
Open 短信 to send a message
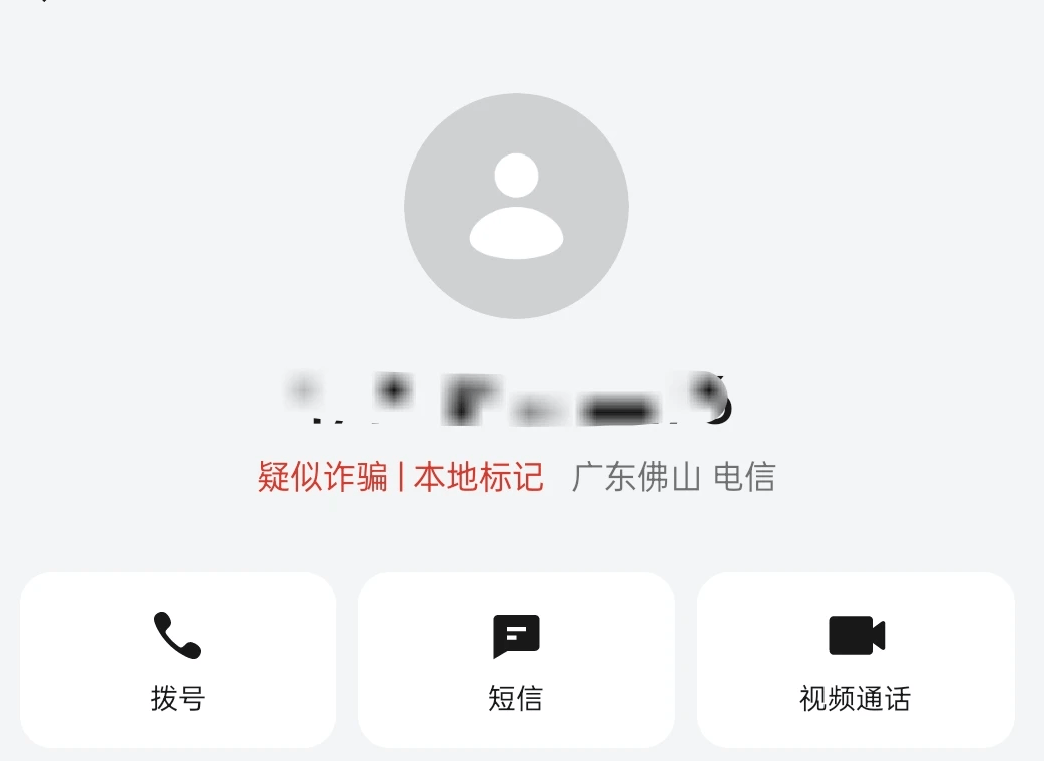point(516,659)
